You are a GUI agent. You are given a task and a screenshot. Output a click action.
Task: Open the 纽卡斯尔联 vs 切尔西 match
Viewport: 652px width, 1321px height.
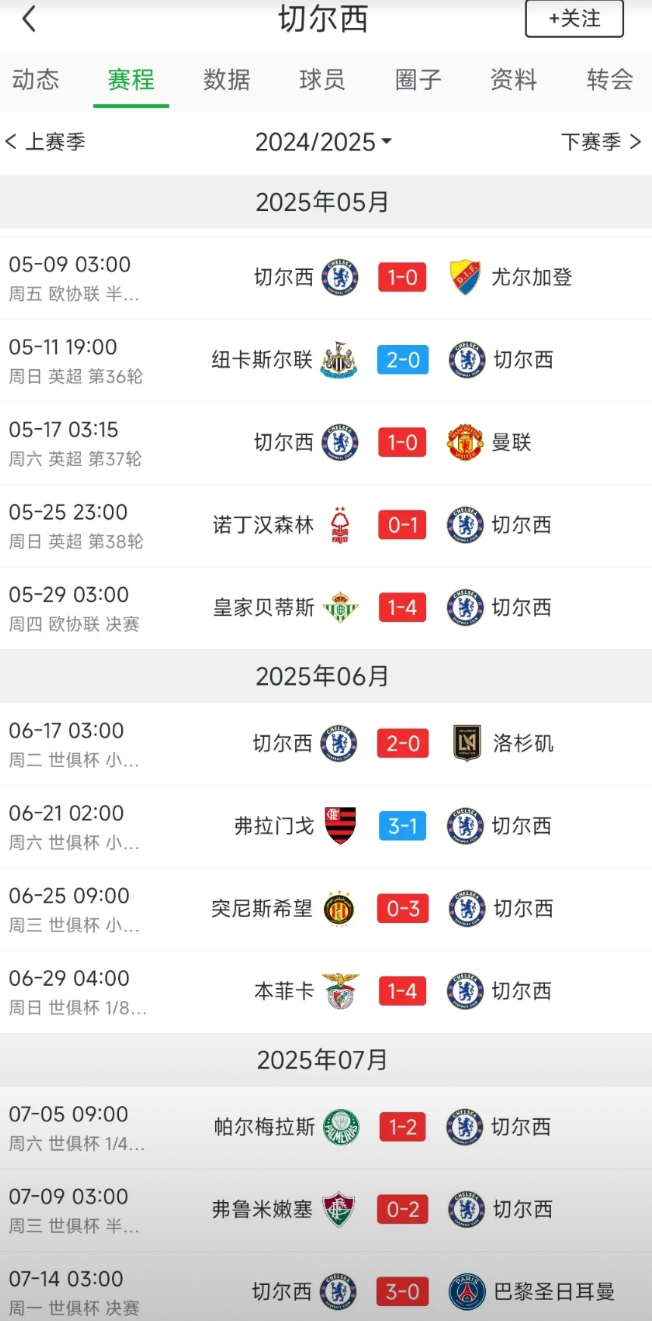point(326,360)
